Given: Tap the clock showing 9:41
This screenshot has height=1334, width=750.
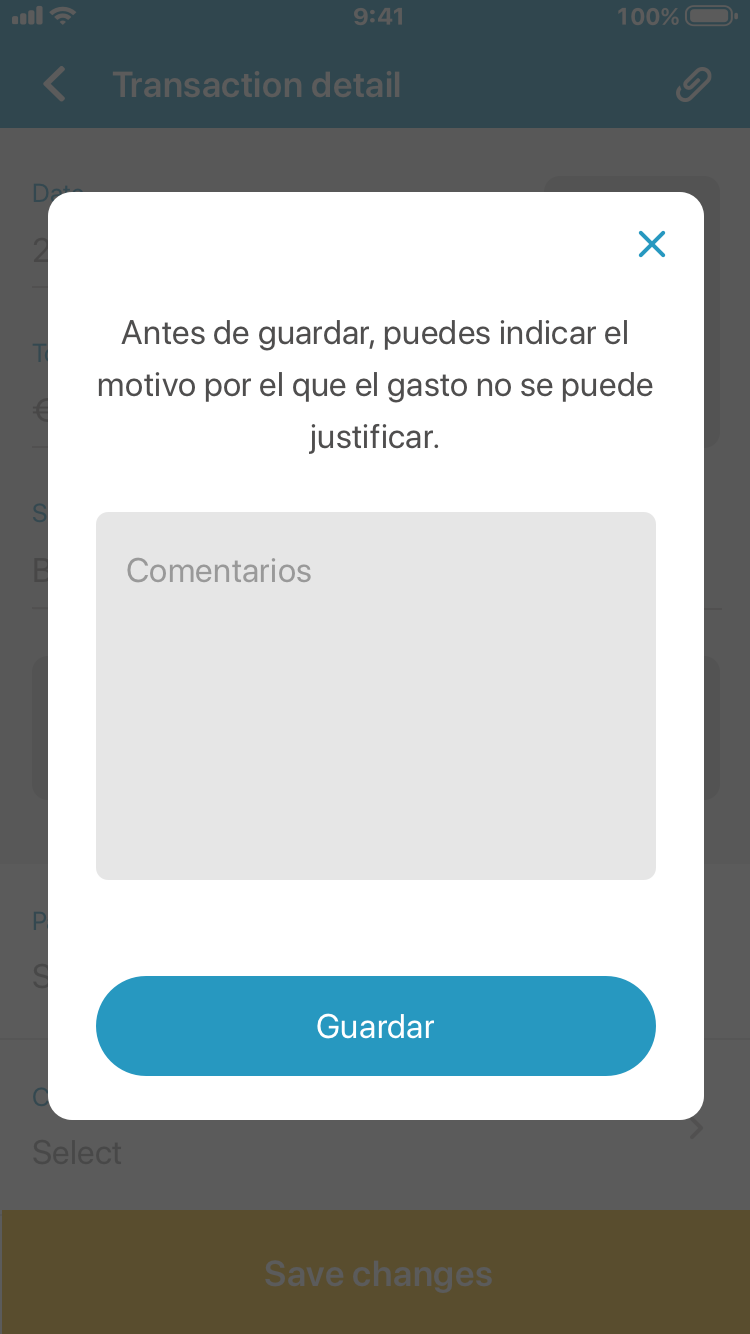Looking at the screenshot, I should (379, 16).
